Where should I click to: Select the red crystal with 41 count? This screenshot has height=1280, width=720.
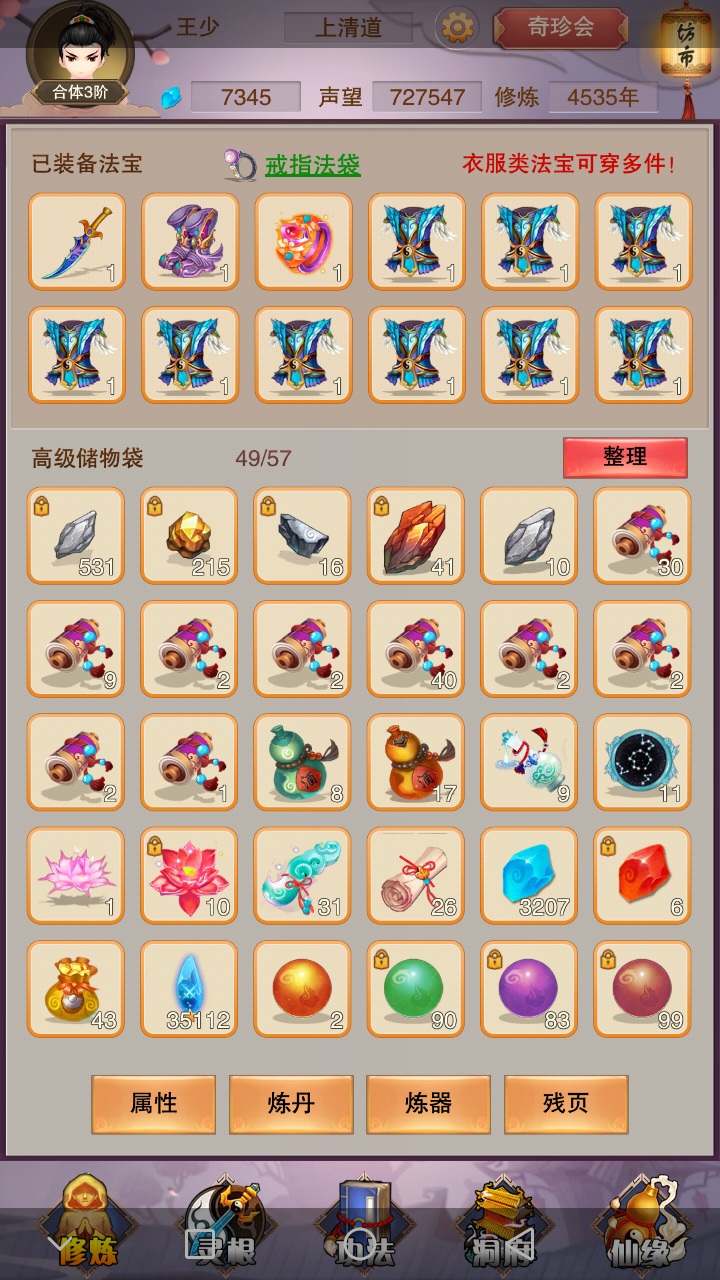416,535
